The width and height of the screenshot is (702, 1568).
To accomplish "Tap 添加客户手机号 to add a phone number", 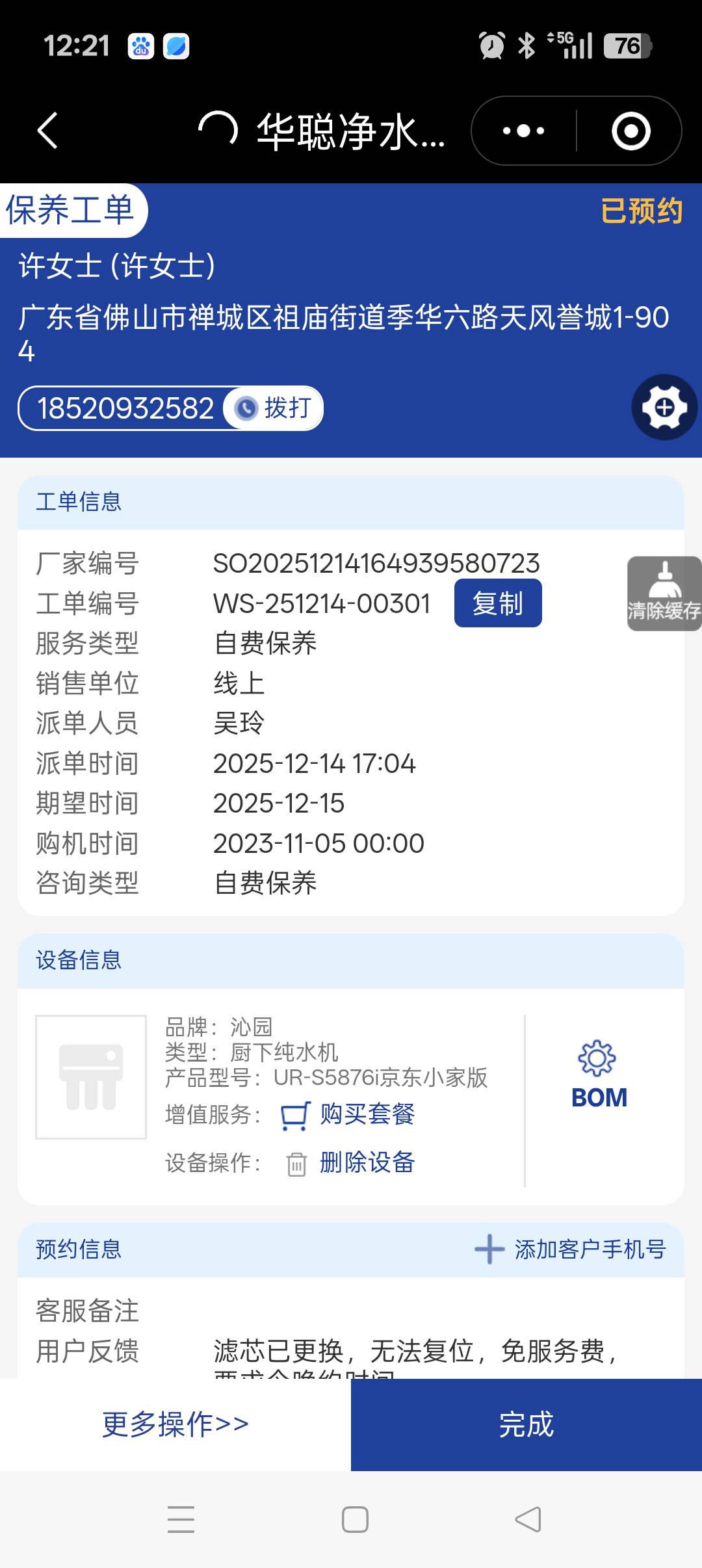I will pyautogui.click(x=571, y=1249).
